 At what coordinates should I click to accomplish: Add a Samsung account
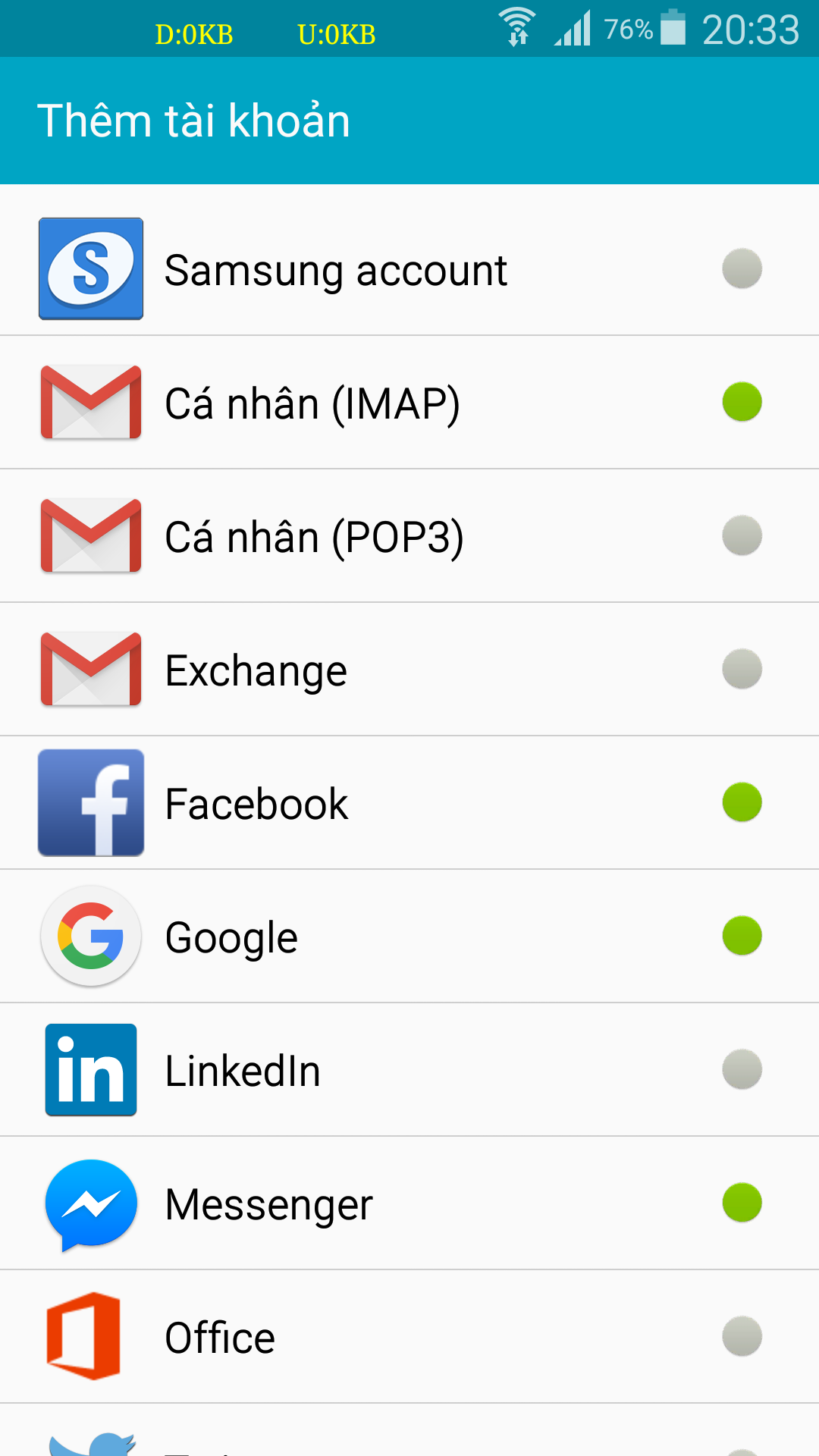click(x=409, y=268)
